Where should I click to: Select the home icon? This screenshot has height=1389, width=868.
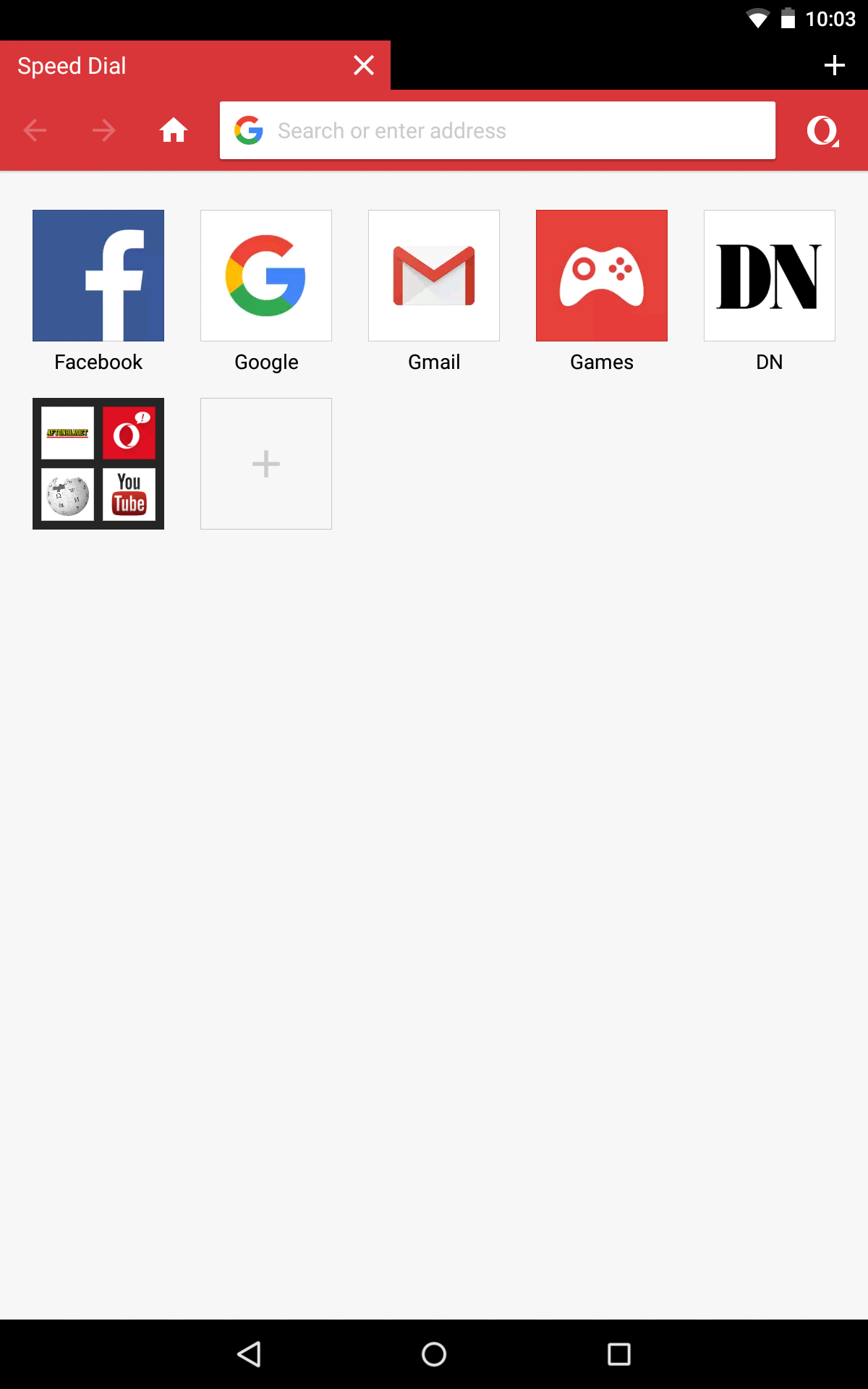[174, 131]
